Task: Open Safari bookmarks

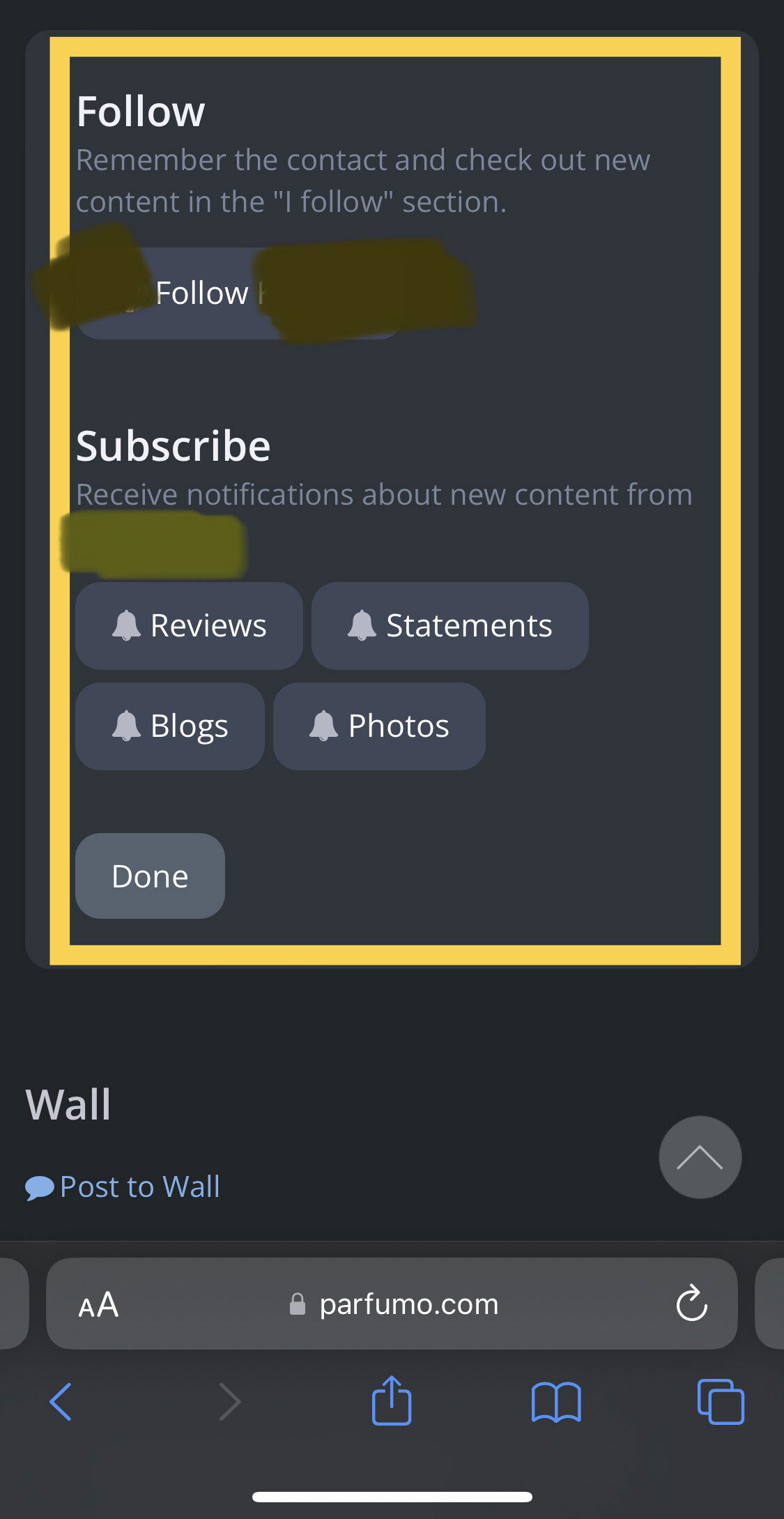Action: pos(556,1401)
